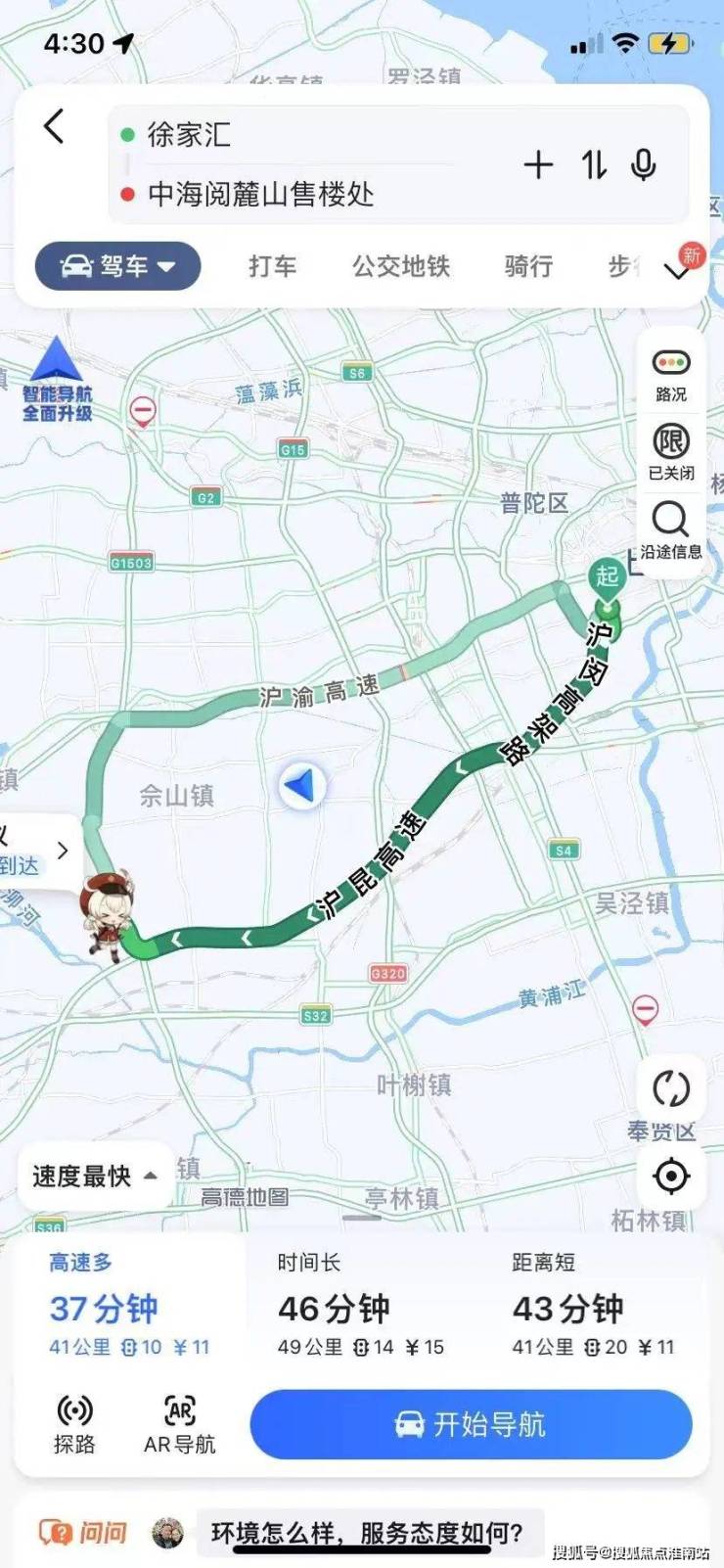The image size is (724, 1568).
Task: Switch to the 骑行 tab
Action: (x=528, y=266)
